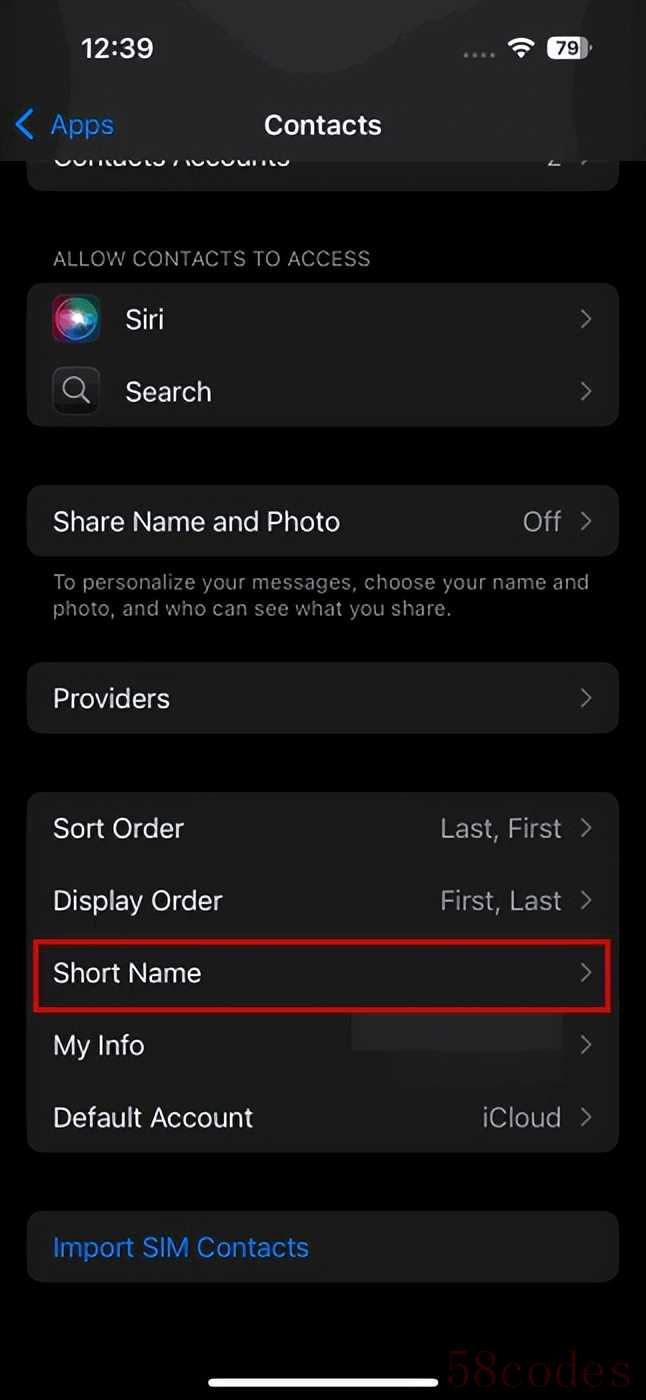The width and height of the screenshot is (646, 1400).
Task: Open Share Name and Photo
Action: coord(322,522)
